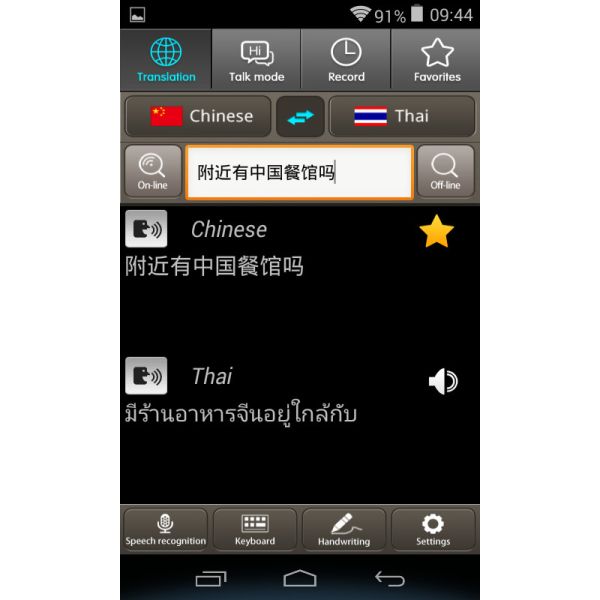
Task: Switch to Handwriting input
Action: (x=344, y=529)
